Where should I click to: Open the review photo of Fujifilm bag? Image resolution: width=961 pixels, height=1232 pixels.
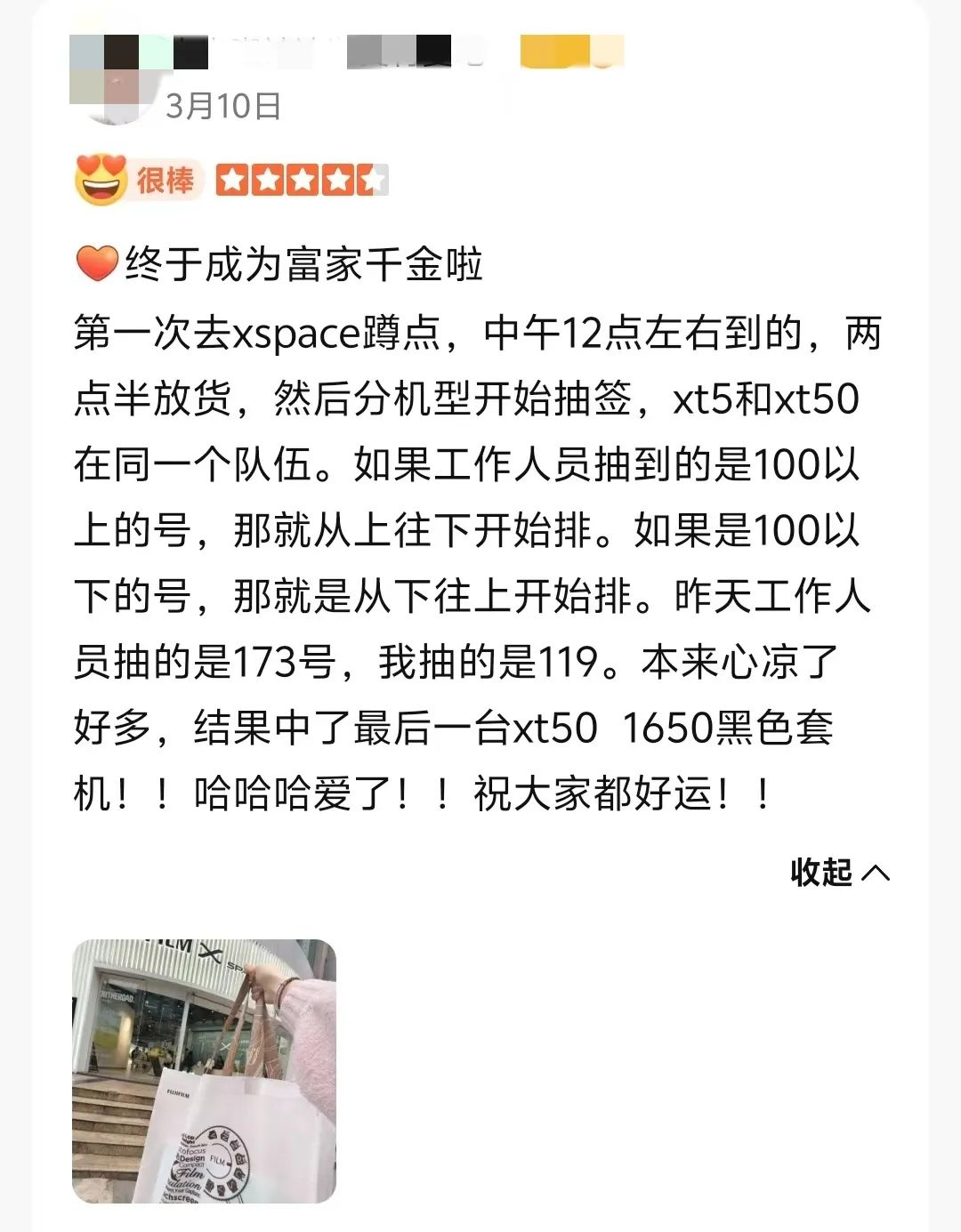(204, 1071)
